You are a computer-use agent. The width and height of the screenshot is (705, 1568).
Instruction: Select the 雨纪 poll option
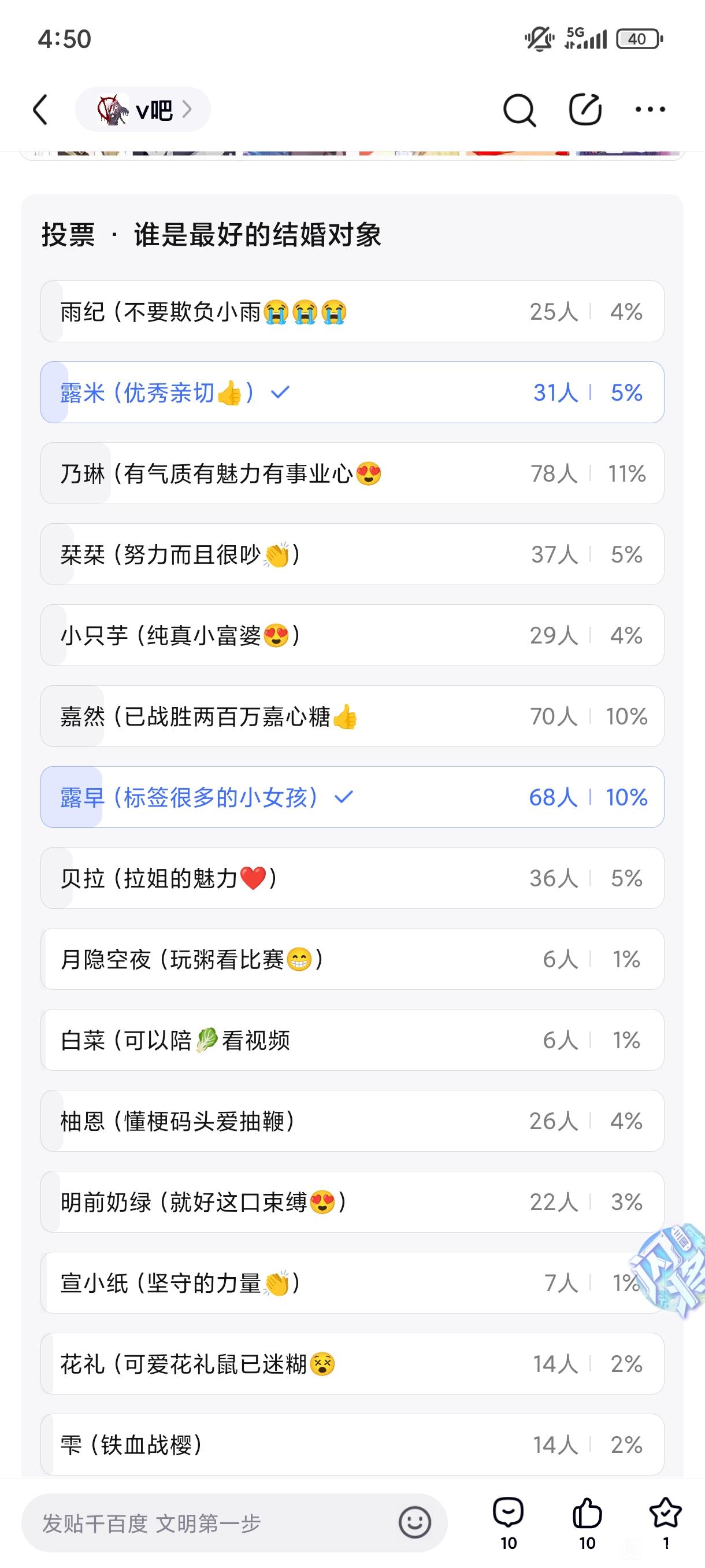pos(351,312)
